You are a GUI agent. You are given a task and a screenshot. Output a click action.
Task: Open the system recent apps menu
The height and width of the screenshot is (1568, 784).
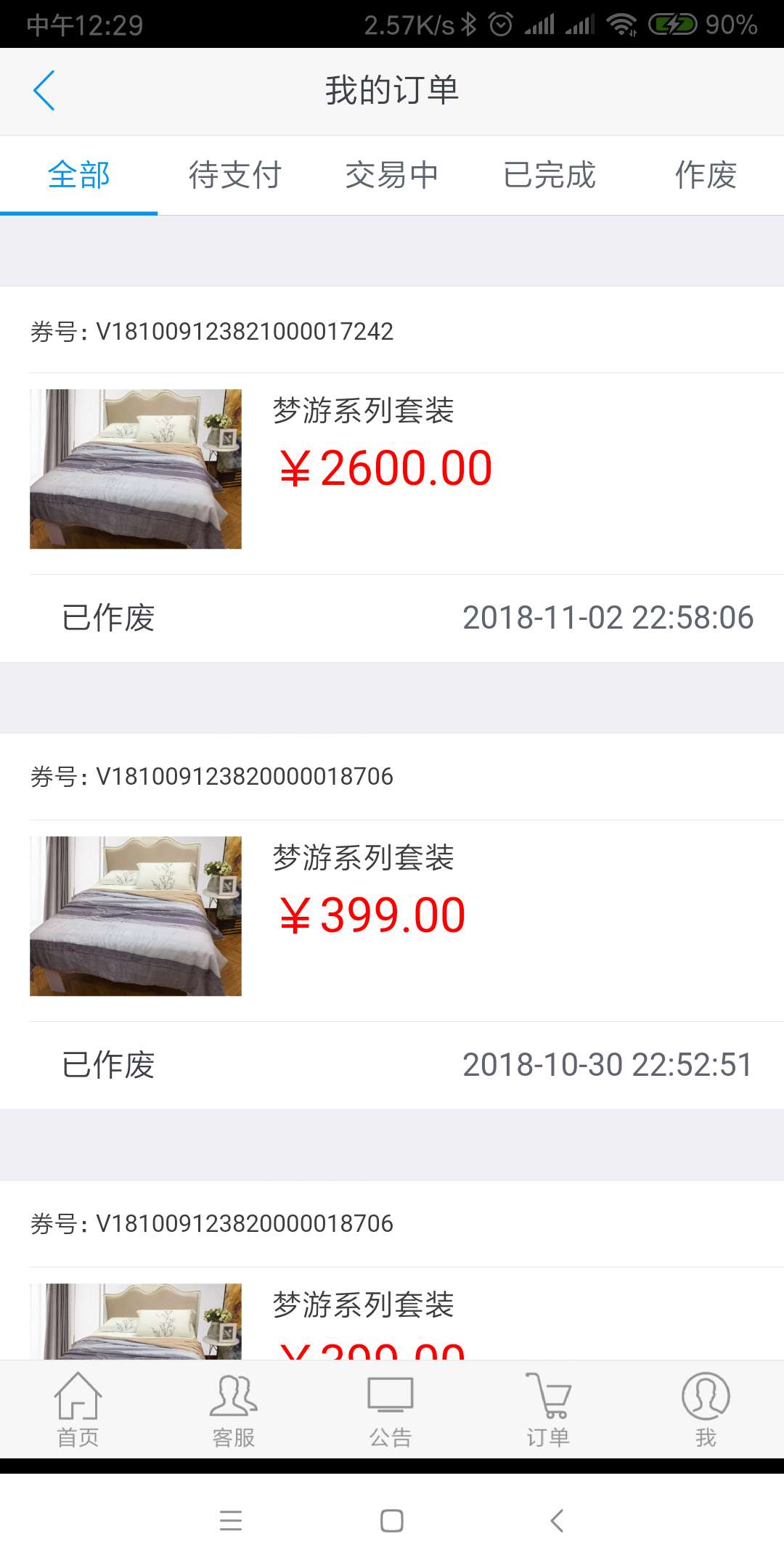[231, 1520]
